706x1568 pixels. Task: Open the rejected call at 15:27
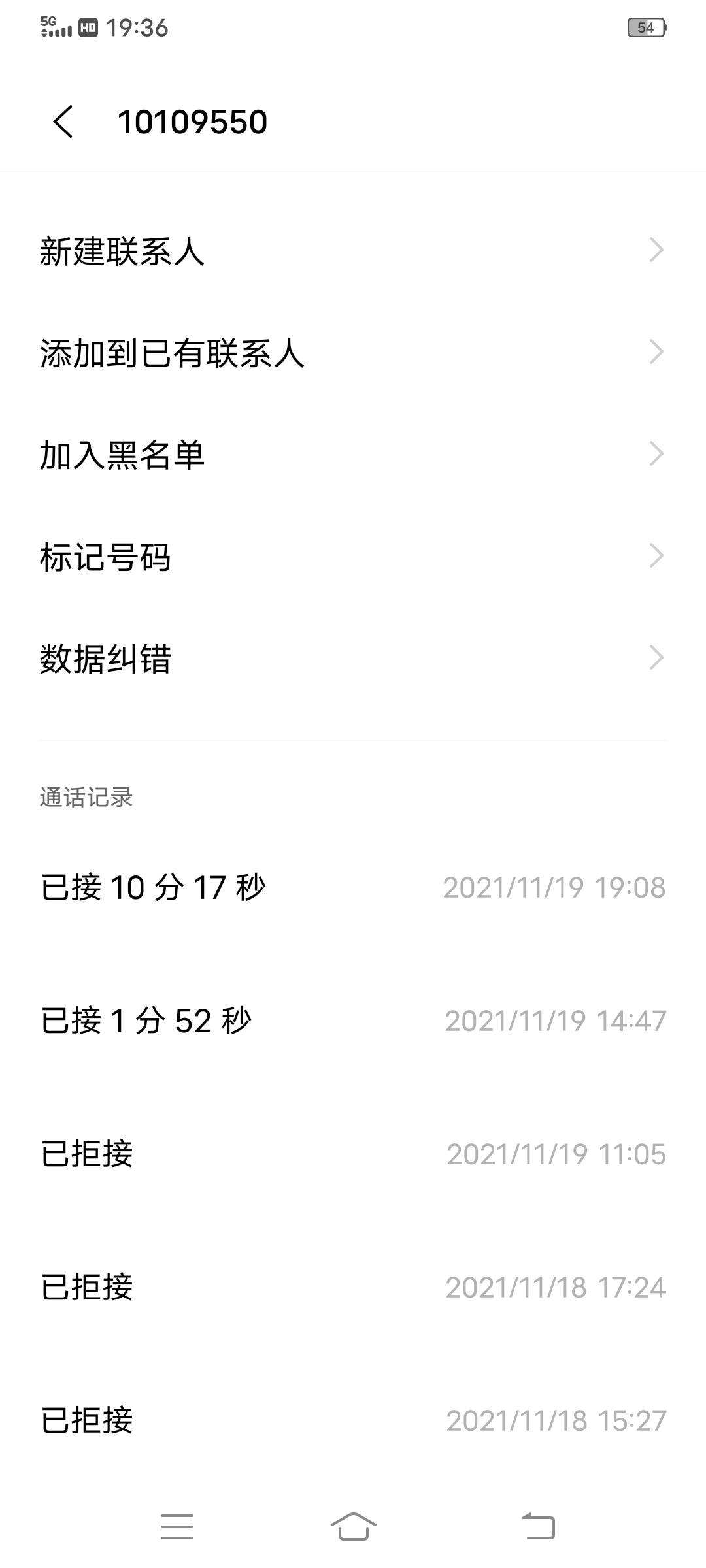point(353,1420)
